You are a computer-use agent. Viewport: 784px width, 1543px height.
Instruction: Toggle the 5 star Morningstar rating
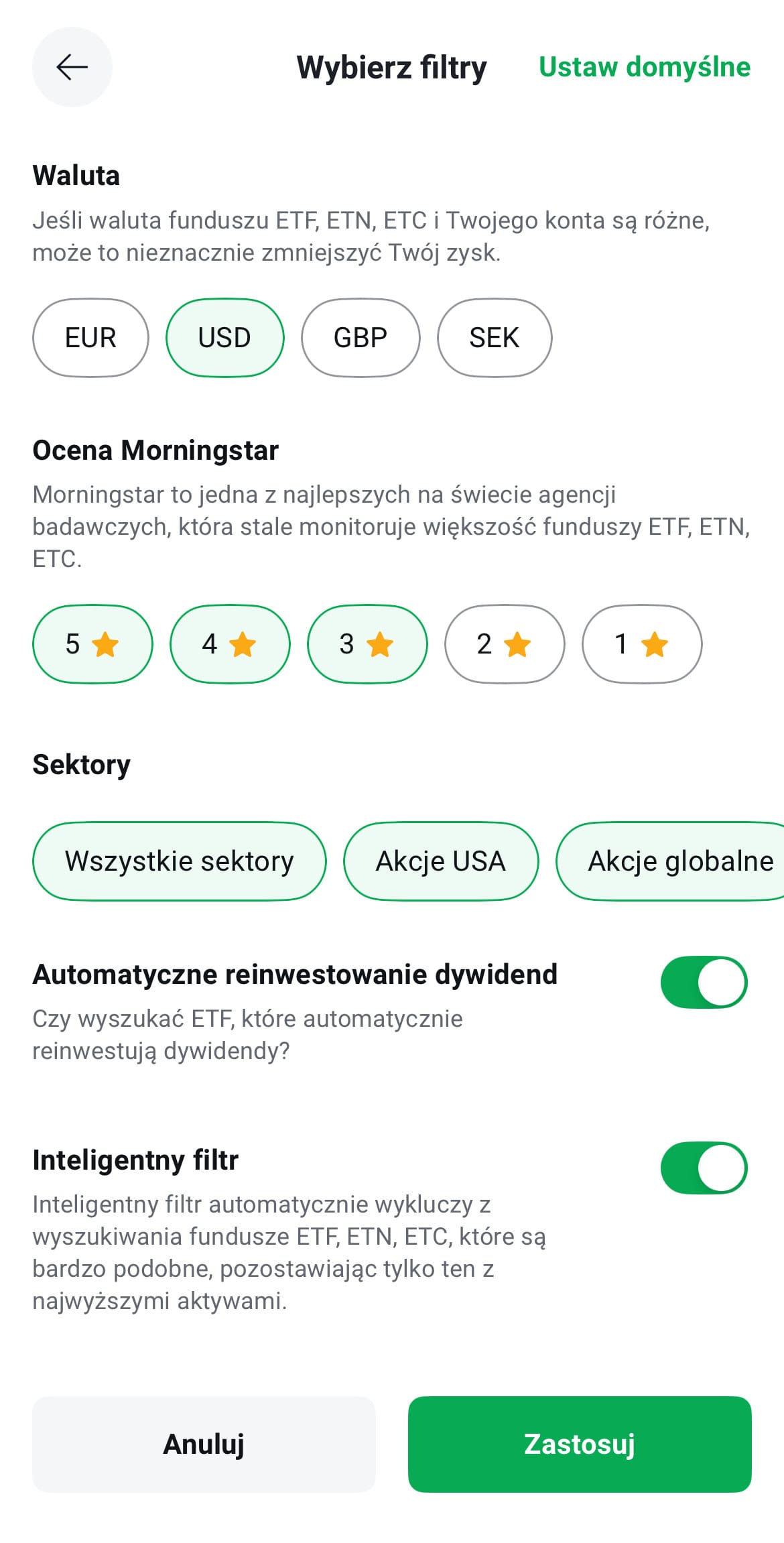(x=92, y=644)
